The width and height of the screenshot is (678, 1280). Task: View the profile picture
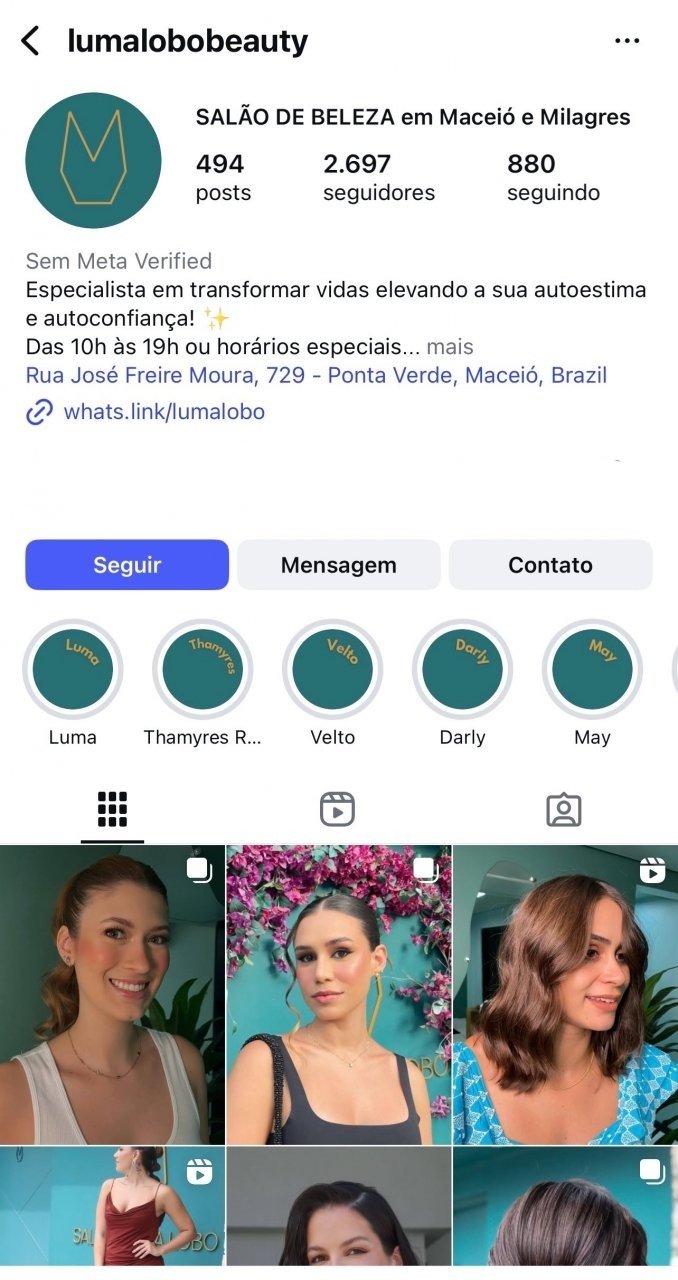point(93,160)
